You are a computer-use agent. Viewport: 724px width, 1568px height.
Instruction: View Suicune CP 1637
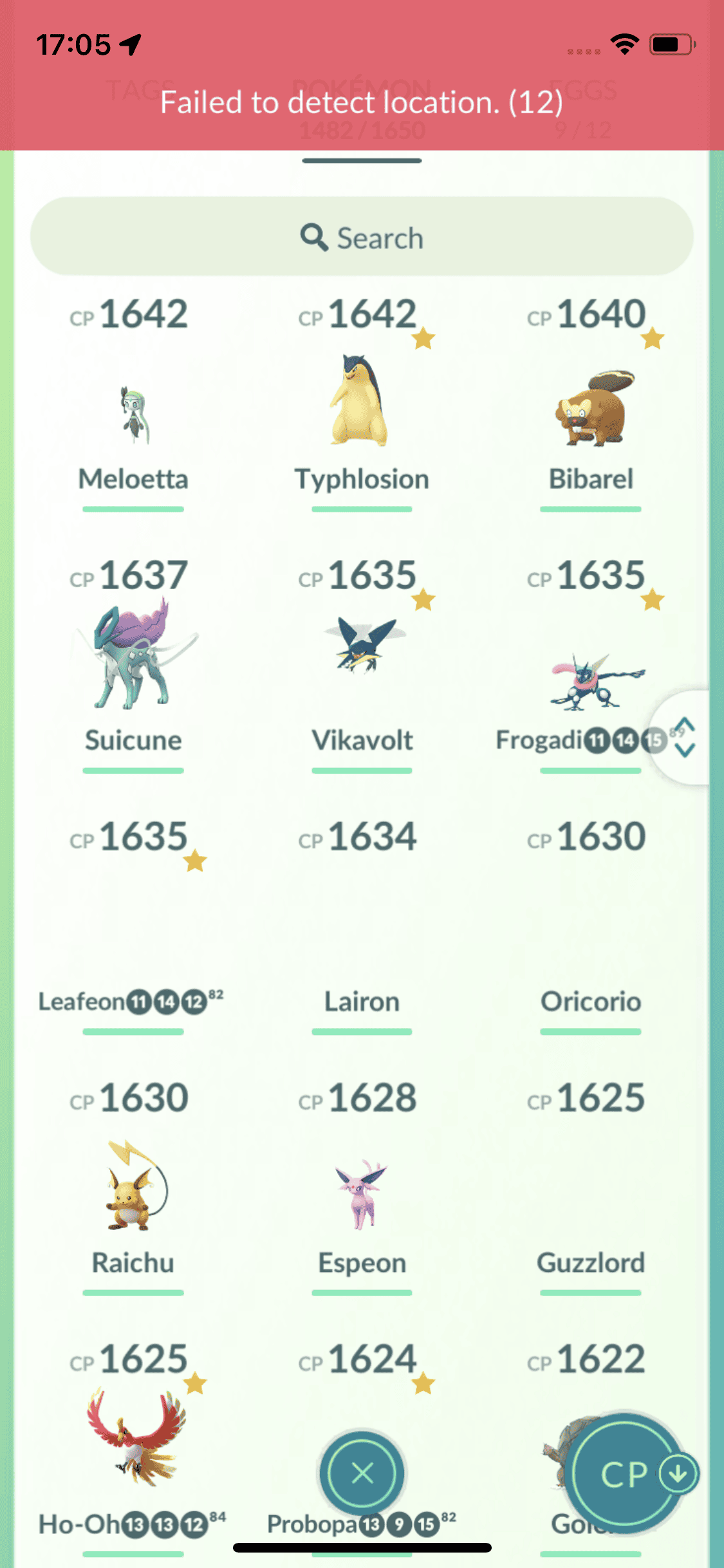click(133, 657)
